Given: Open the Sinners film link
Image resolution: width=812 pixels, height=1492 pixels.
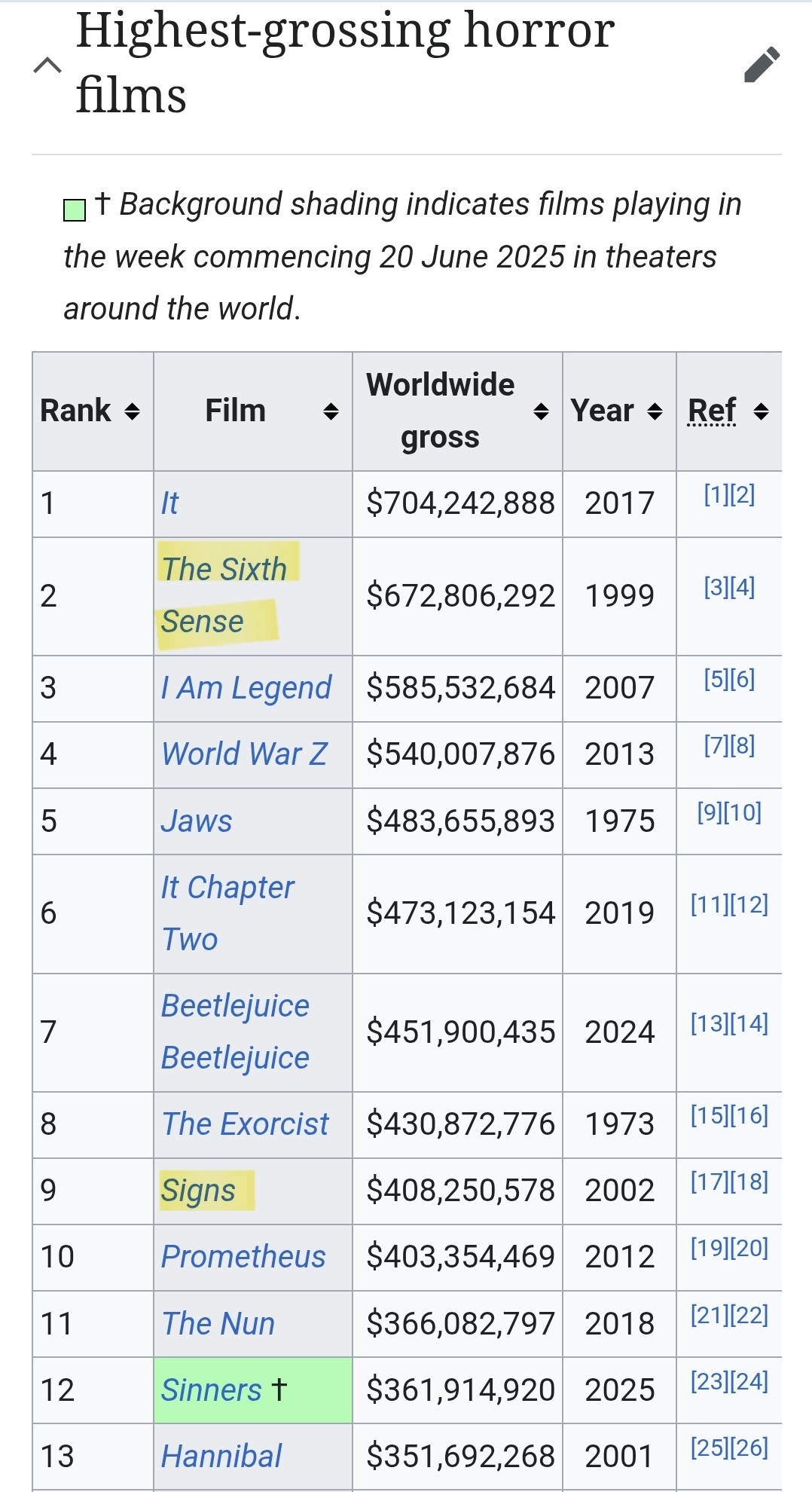Looking at the screenshot, I should click(x=212, y=1390).
